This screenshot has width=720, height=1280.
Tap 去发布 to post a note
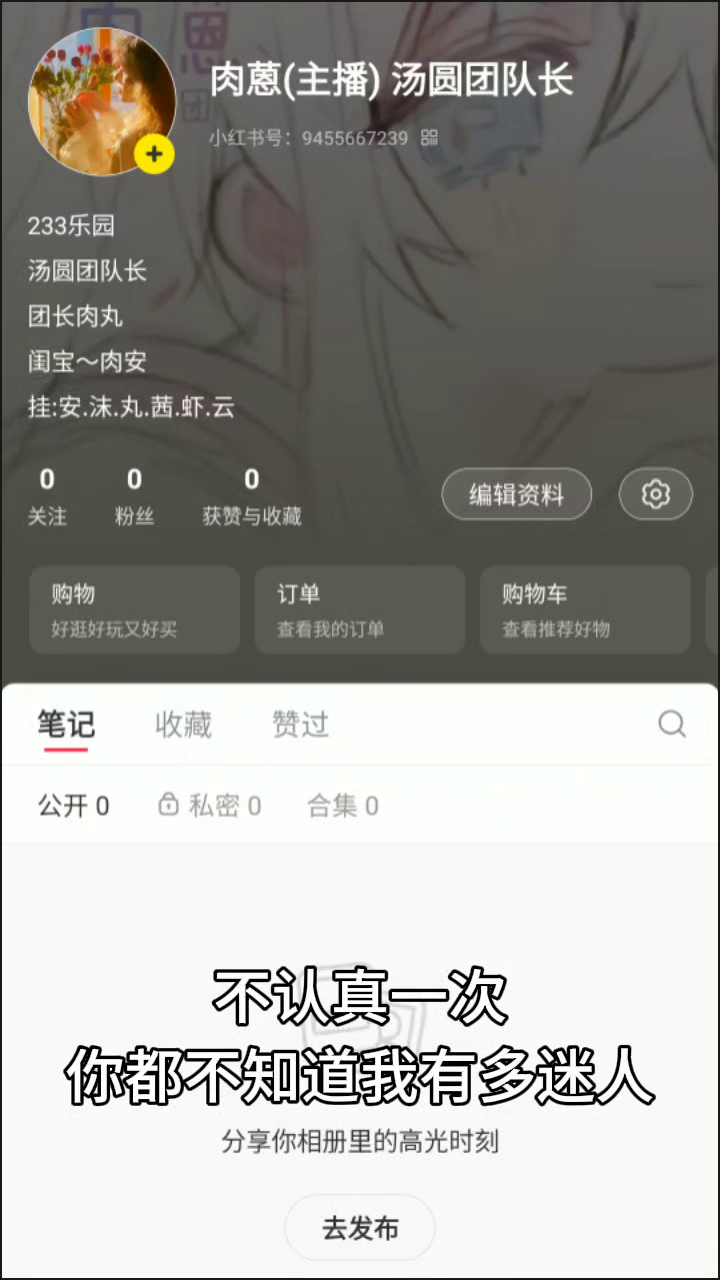(360, 1228)
